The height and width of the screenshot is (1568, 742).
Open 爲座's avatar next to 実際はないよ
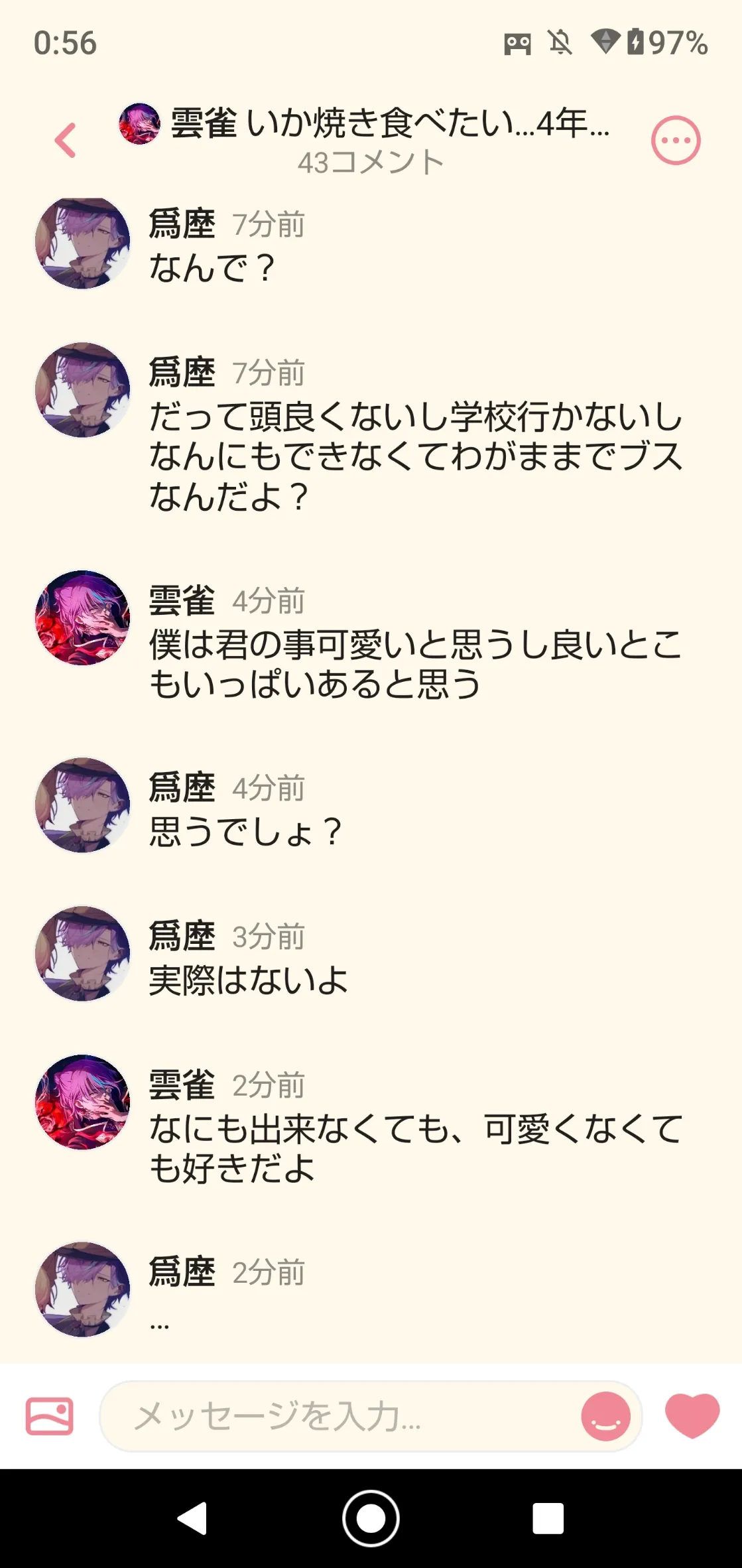coord(82,953)
